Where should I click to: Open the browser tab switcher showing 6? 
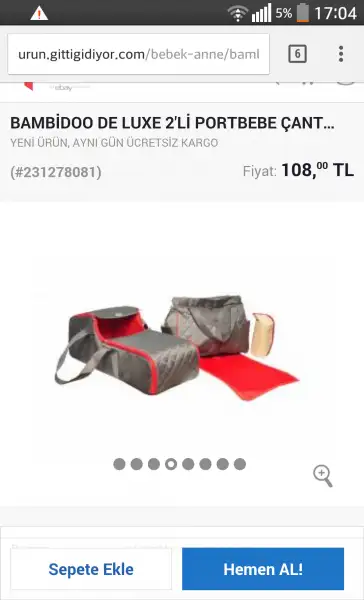pos(297,54)
